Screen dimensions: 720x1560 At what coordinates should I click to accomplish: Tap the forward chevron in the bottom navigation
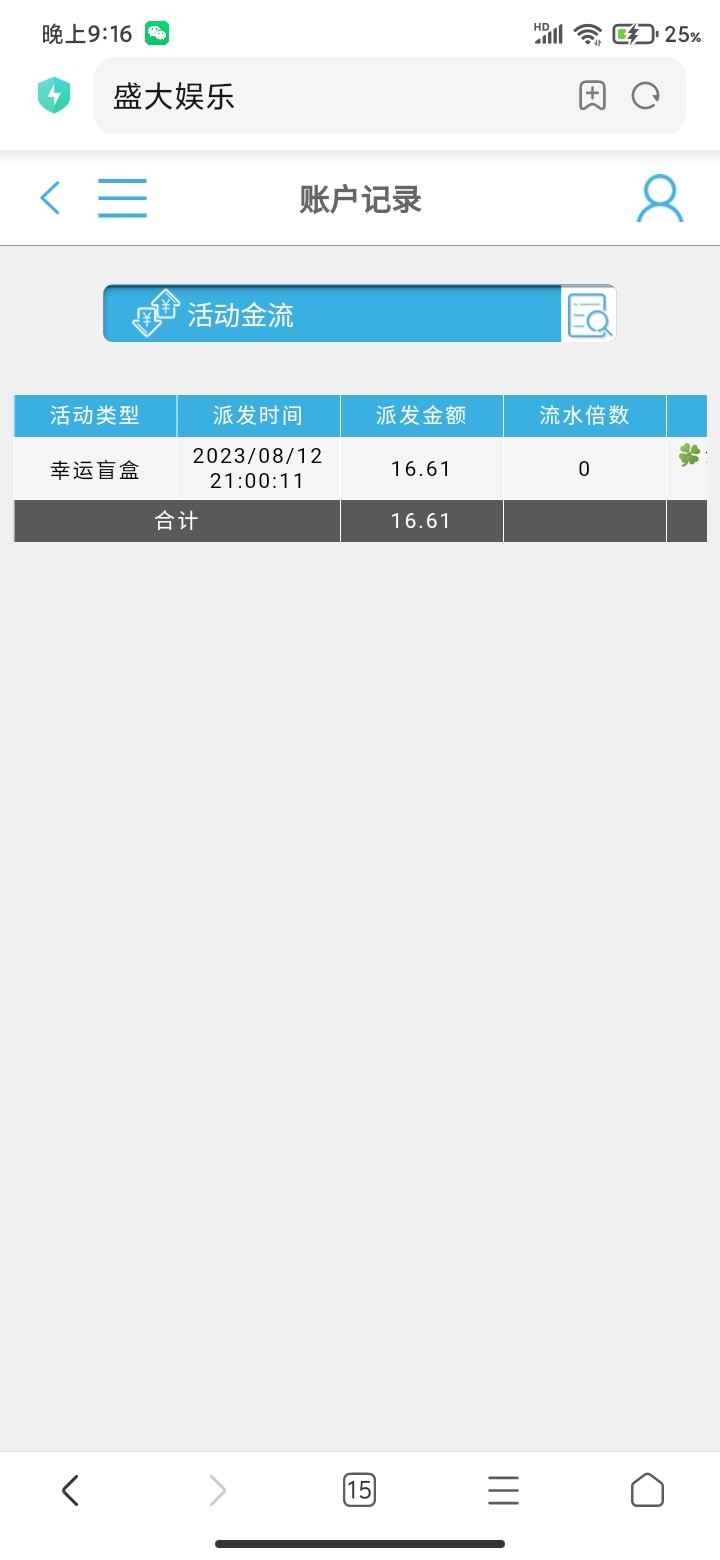click(217, 1490)
